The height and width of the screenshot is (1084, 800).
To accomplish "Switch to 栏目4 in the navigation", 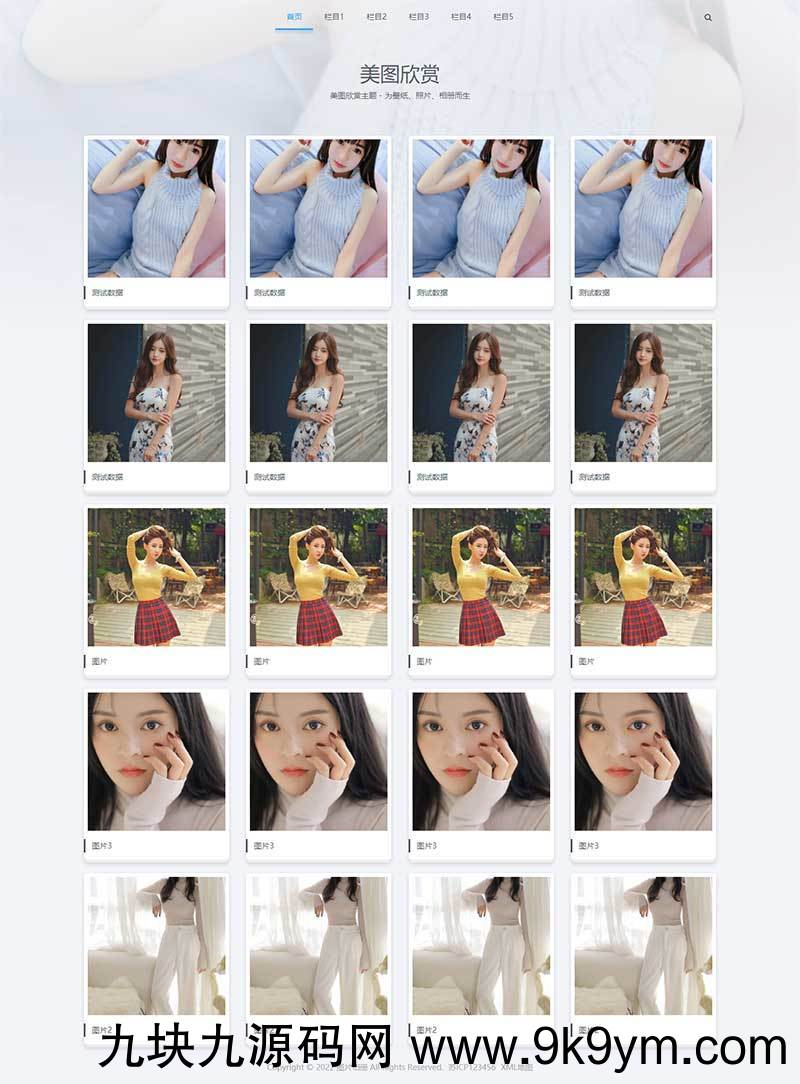I will click(461, 17).
